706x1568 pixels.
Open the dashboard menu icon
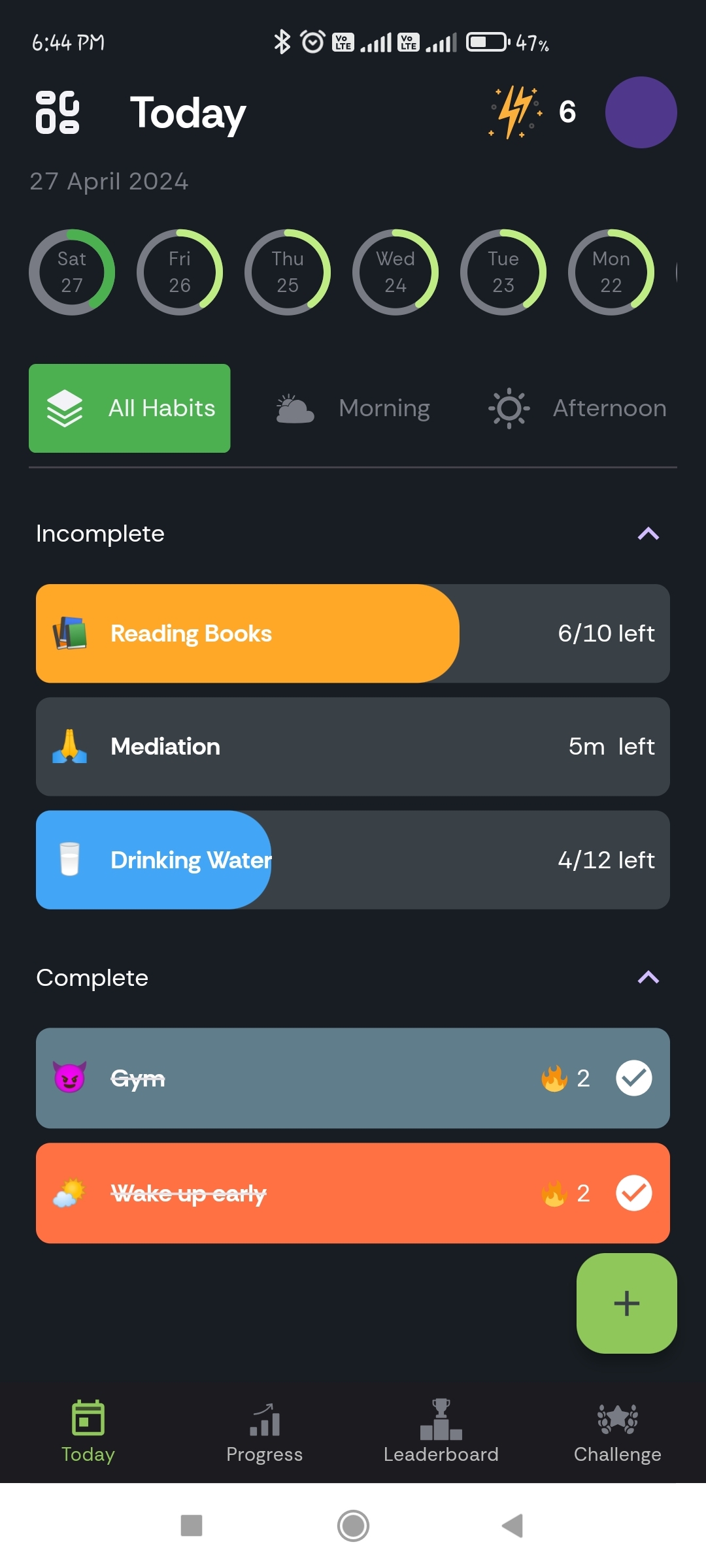point(58,112)
